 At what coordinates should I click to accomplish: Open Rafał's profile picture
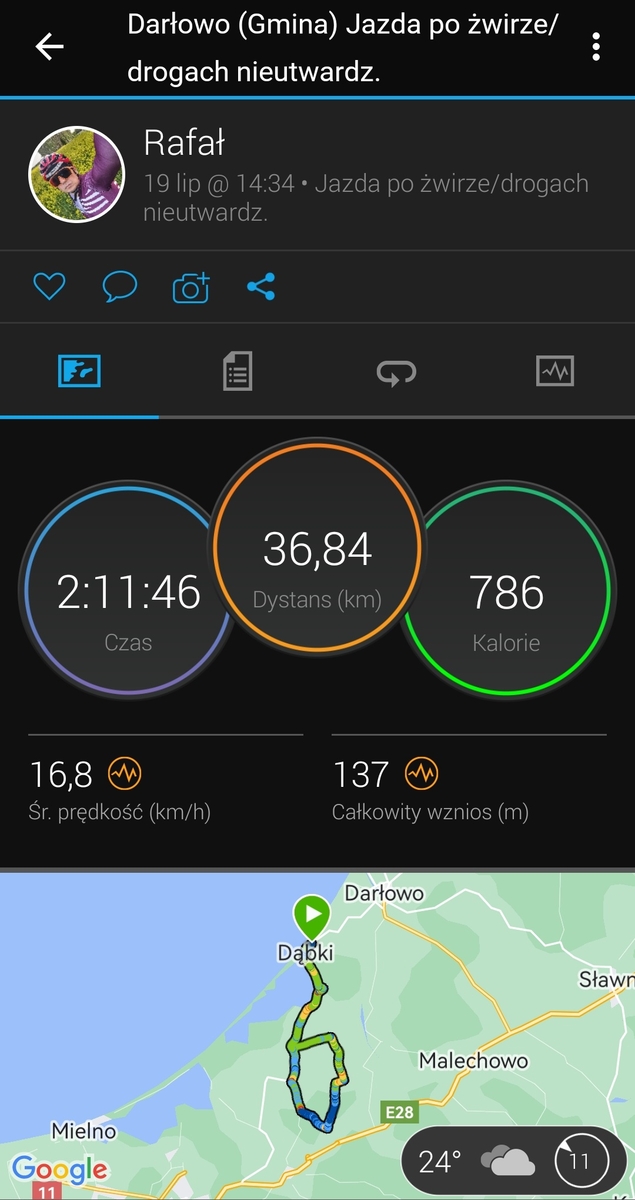(x=76, y=174)
